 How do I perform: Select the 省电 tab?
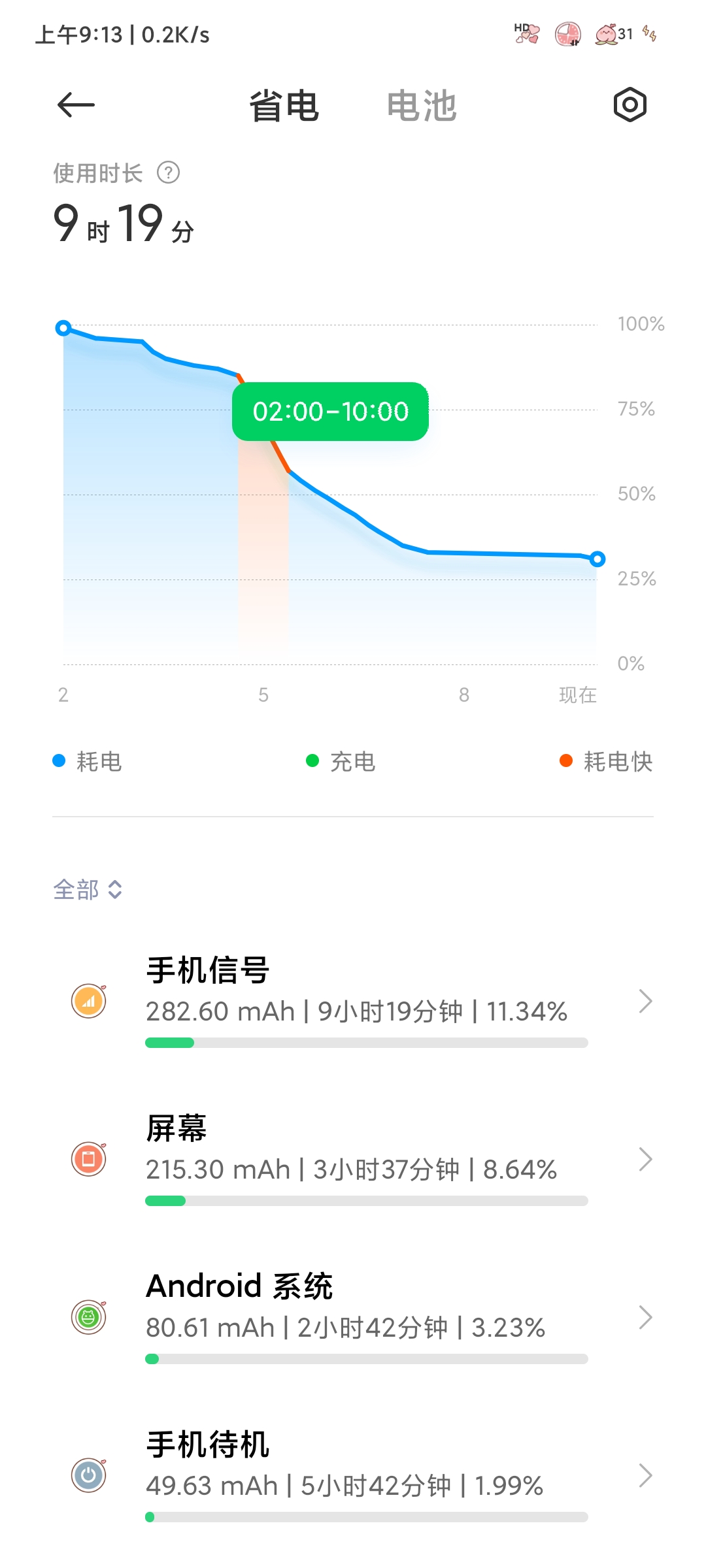click(284, 106)
